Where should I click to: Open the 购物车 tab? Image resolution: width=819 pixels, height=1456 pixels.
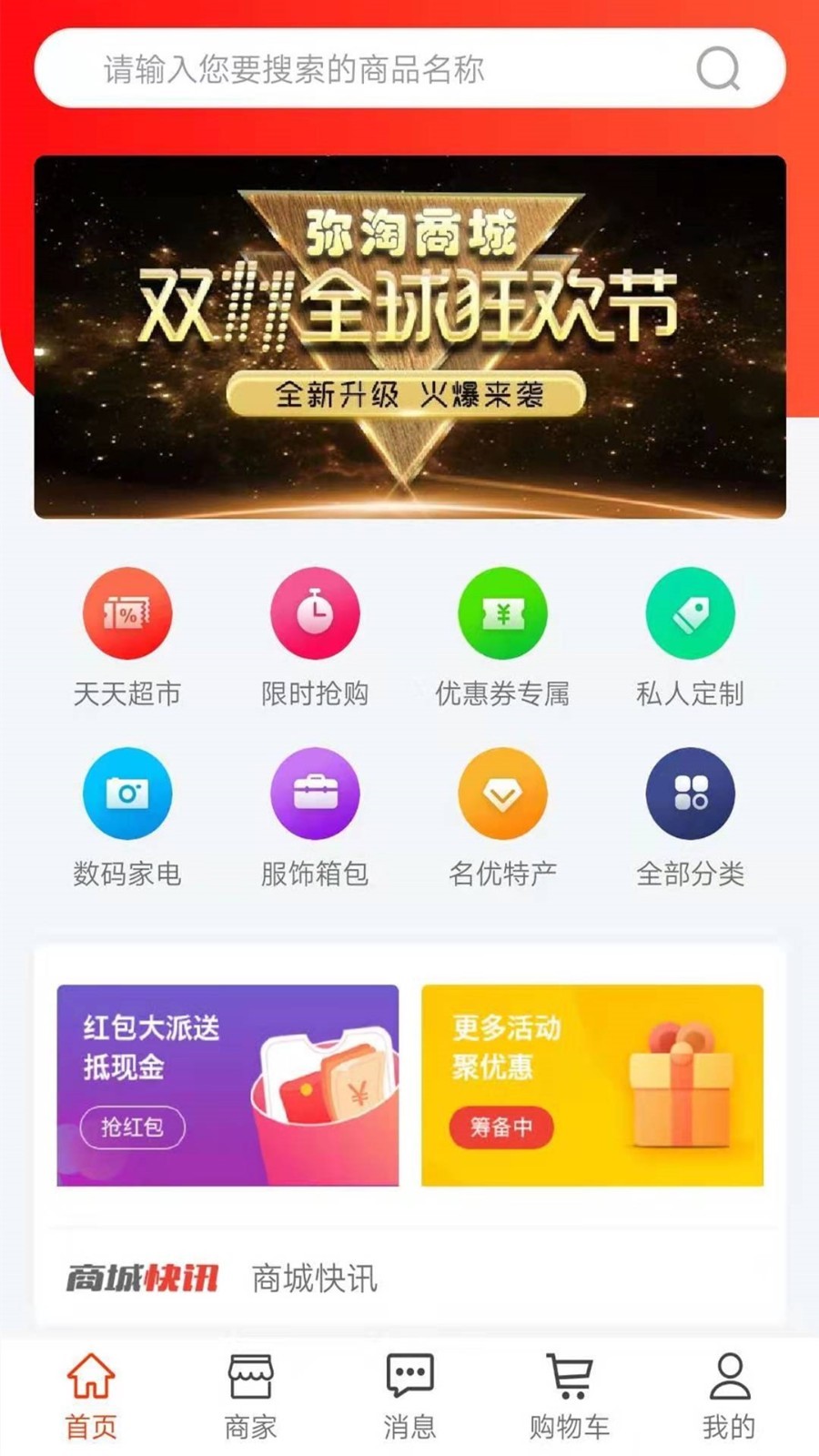pos(569,1397)
